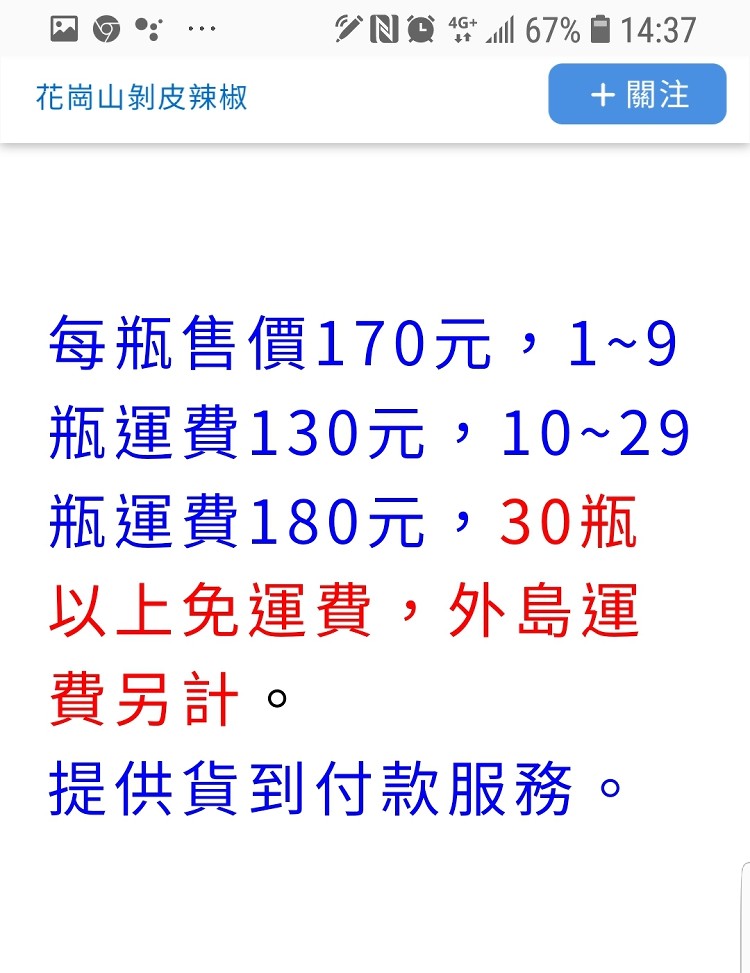Tap the 關注 follow button

coord(637,95)
